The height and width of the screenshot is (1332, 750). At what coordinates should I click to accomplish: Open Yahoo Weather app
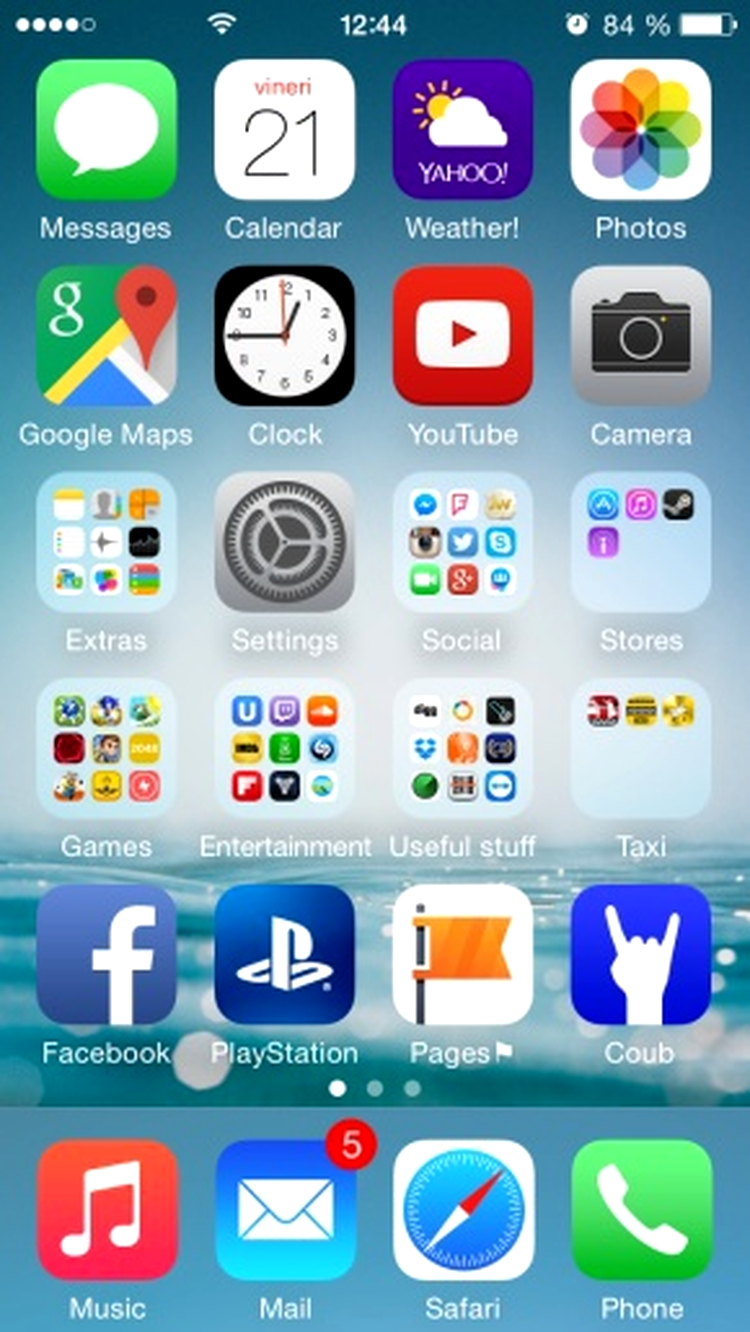coord(462,130)
